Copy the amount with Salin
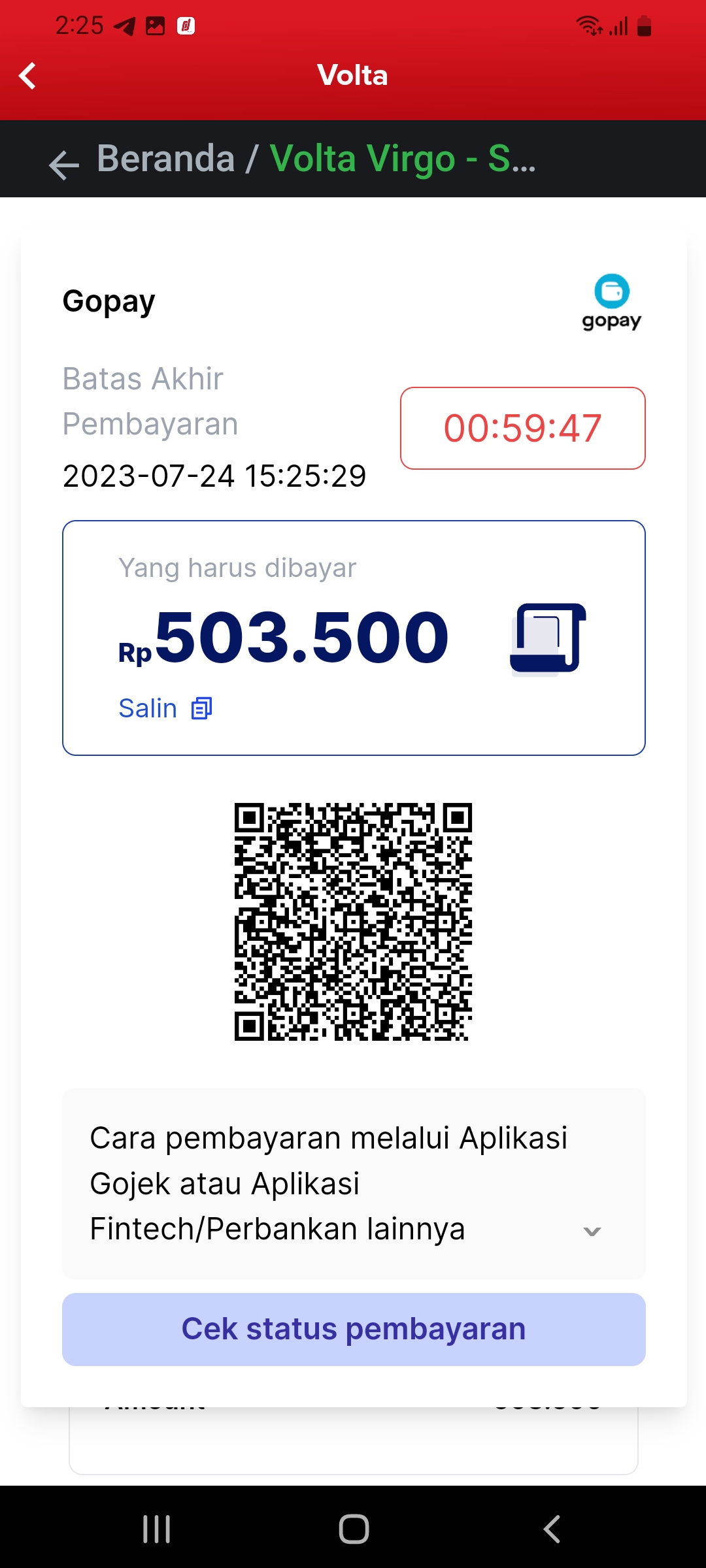 [x=165, y=708]
